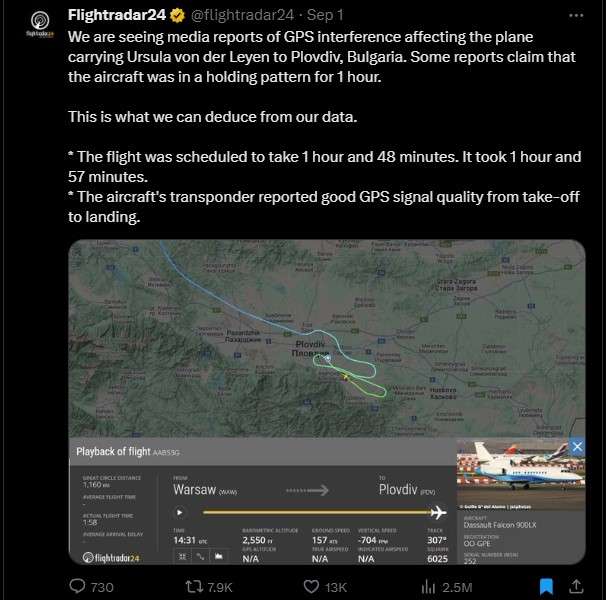View post analytics with 2.5M views
This screenshot has width=606, height=600.
(x=427, y=586)
